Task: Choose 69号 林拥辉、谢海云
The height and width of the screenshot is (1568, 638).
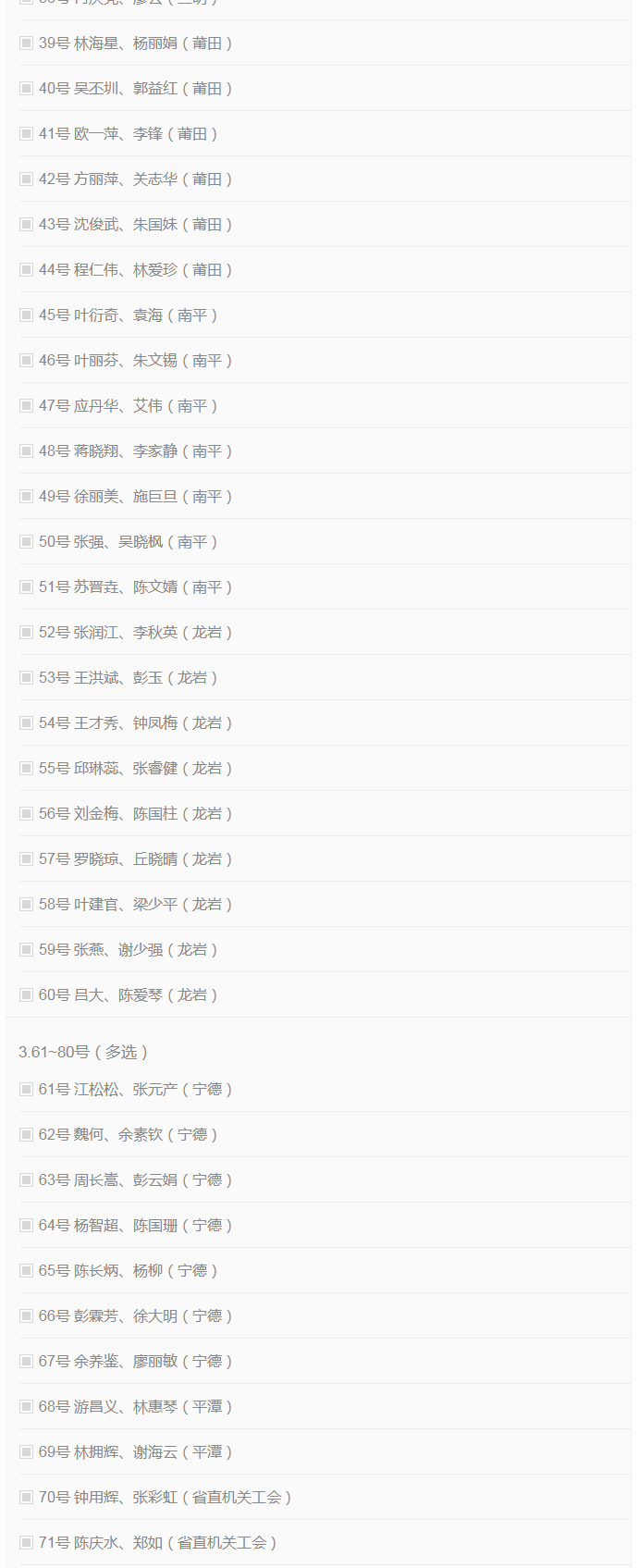Action: click(x=26, y=1452)
